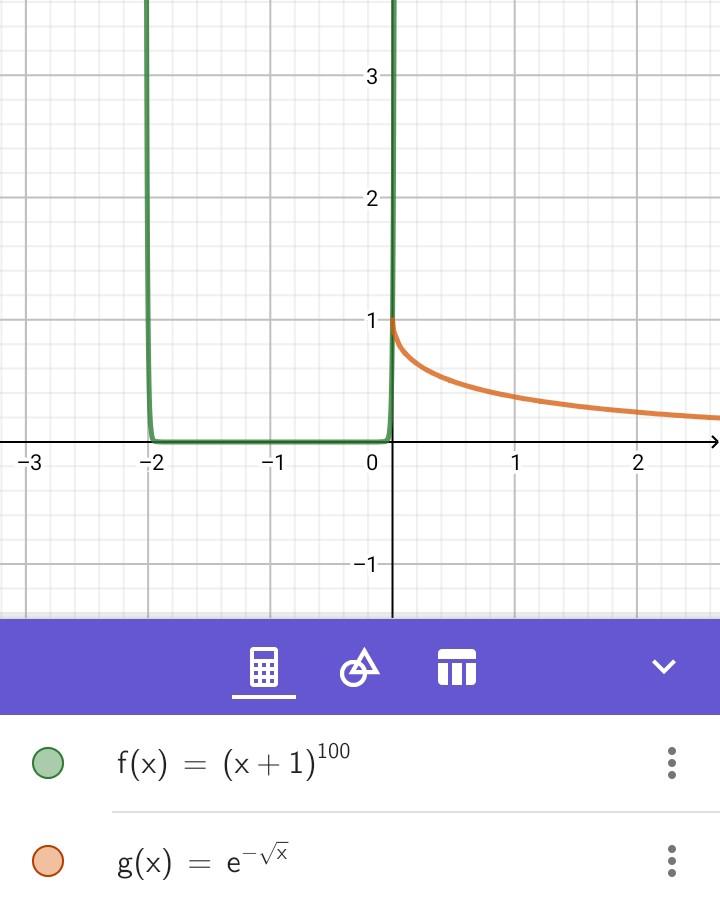This screenshot has height=905, width=720.
Task: Edit the g(x) = e^-√x expression
Action: click(204, 860)
